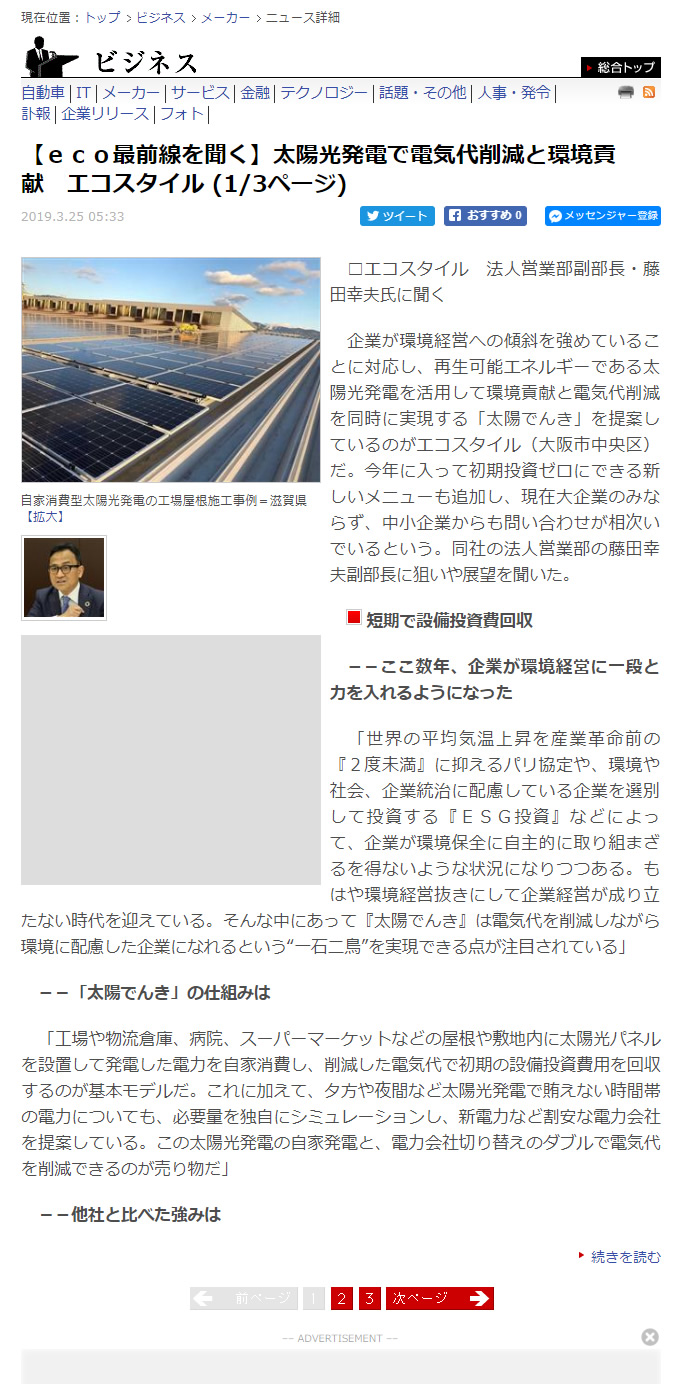680x1384 pixels.
Task: Select 企業リリース category link
Action: (x=105, y=114)
